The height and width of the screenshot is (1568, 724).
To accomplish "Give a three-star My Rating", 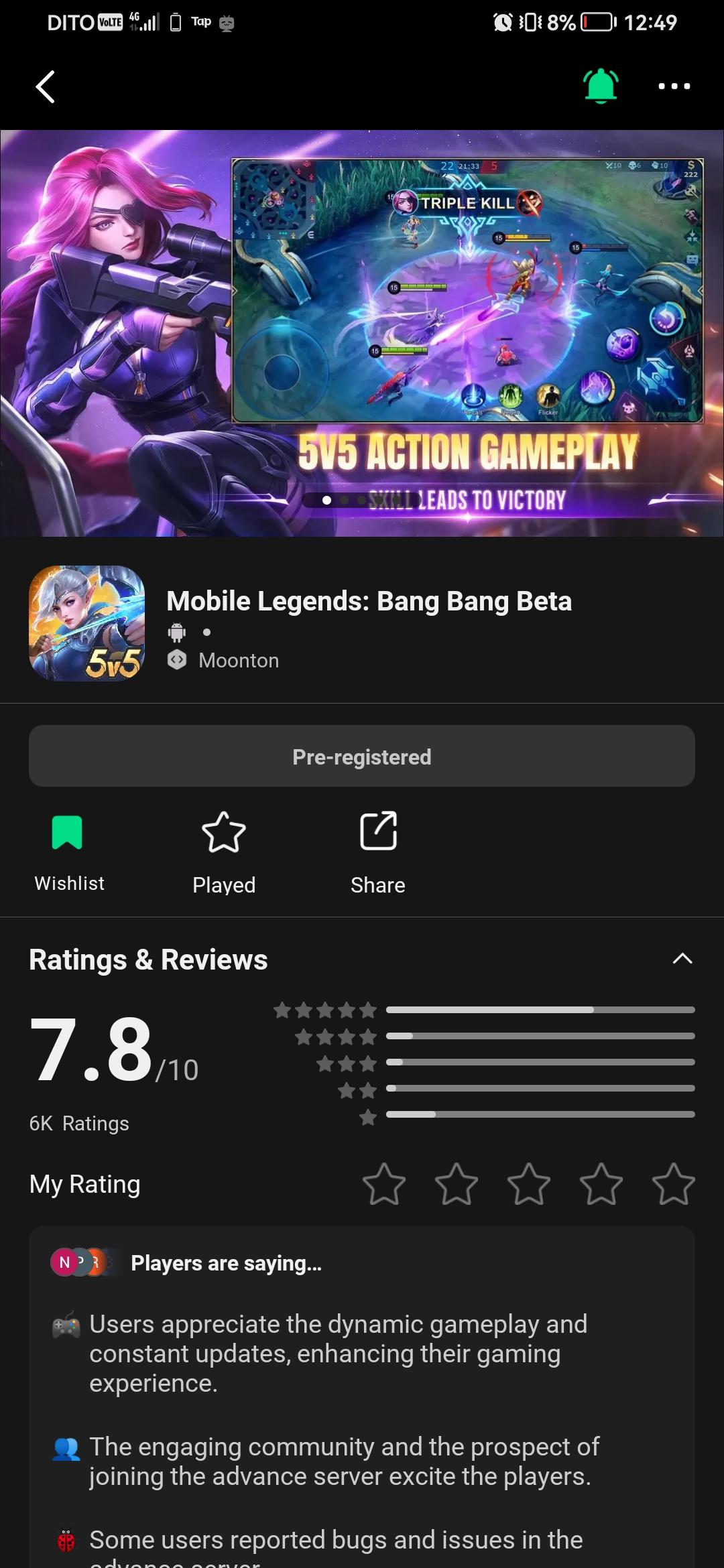I will [529, 1184].
